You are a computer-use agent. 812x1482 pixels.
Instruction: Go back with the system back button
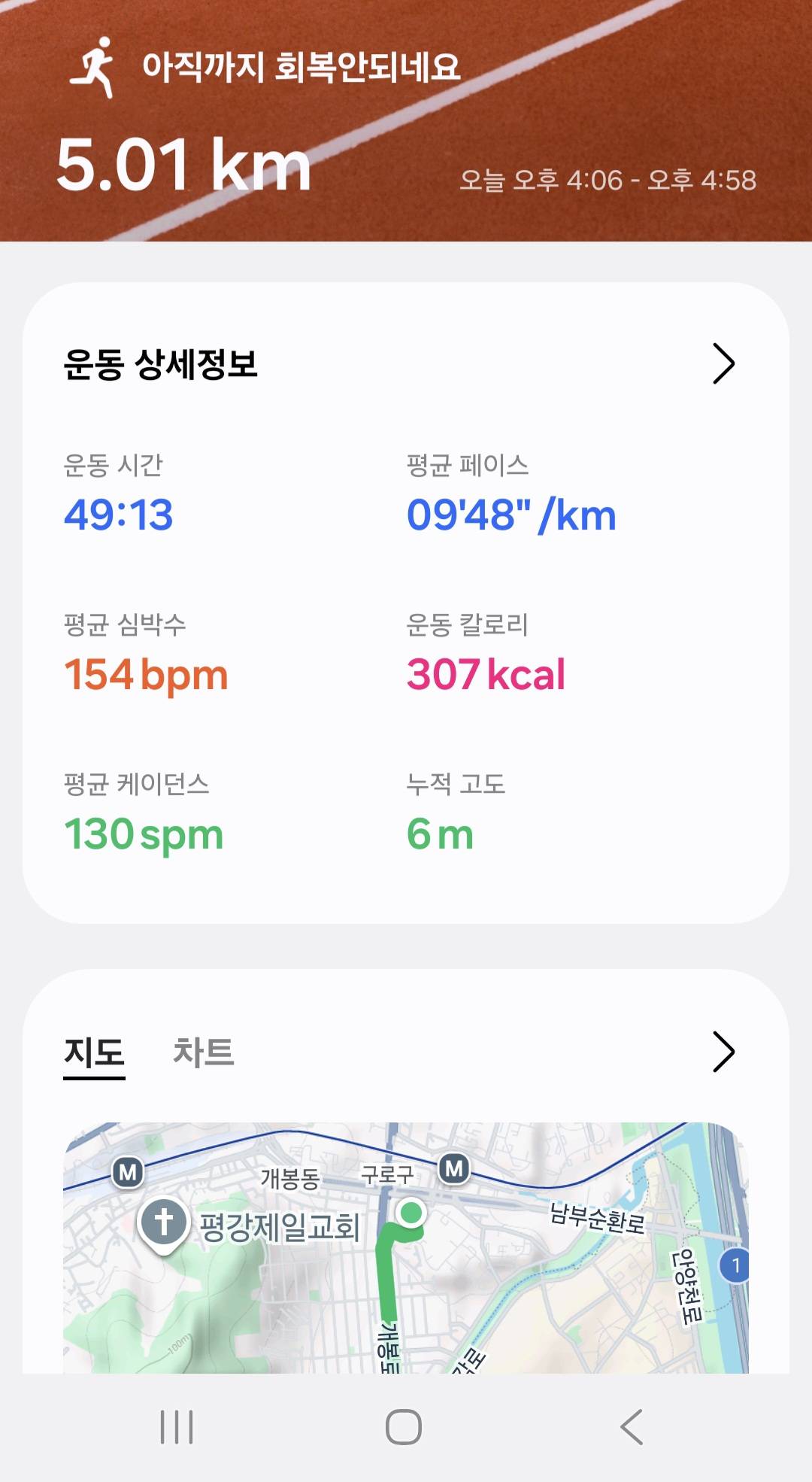coord(632,1427)
